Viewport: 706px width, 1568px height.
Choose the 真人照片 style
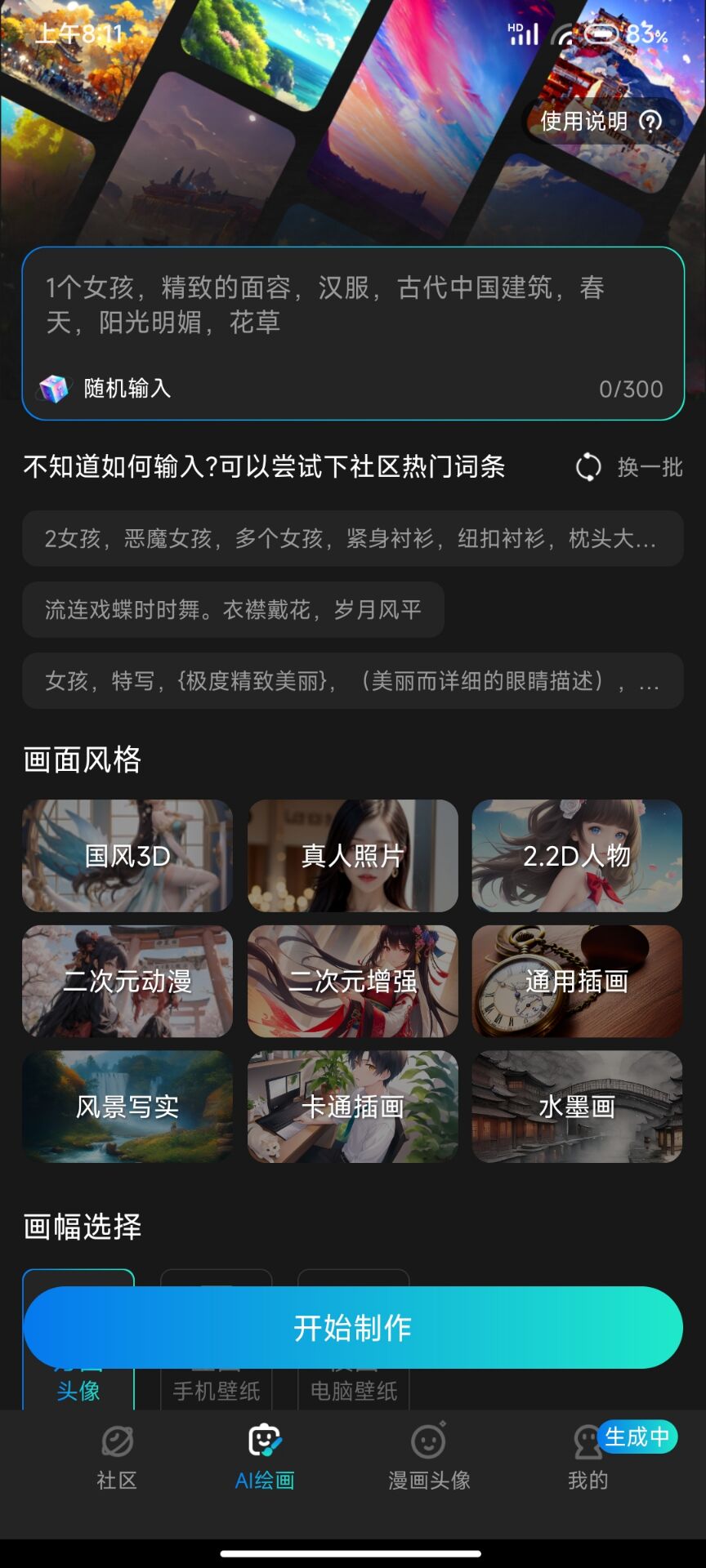pos(352,856)
